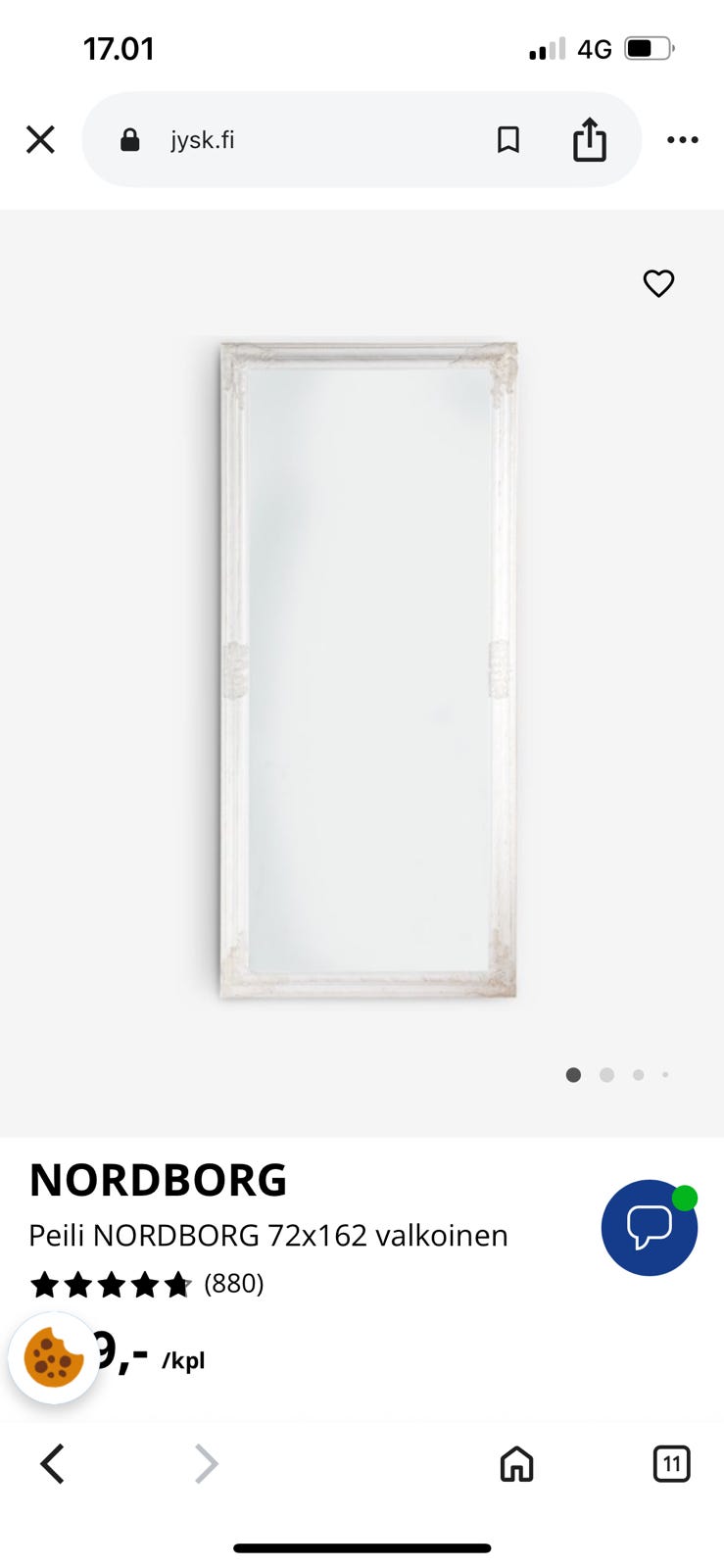The width and height of the screenshot is (724, 1568).
Task: Show the 11 open tabs
Action: tap(671, 1464)
